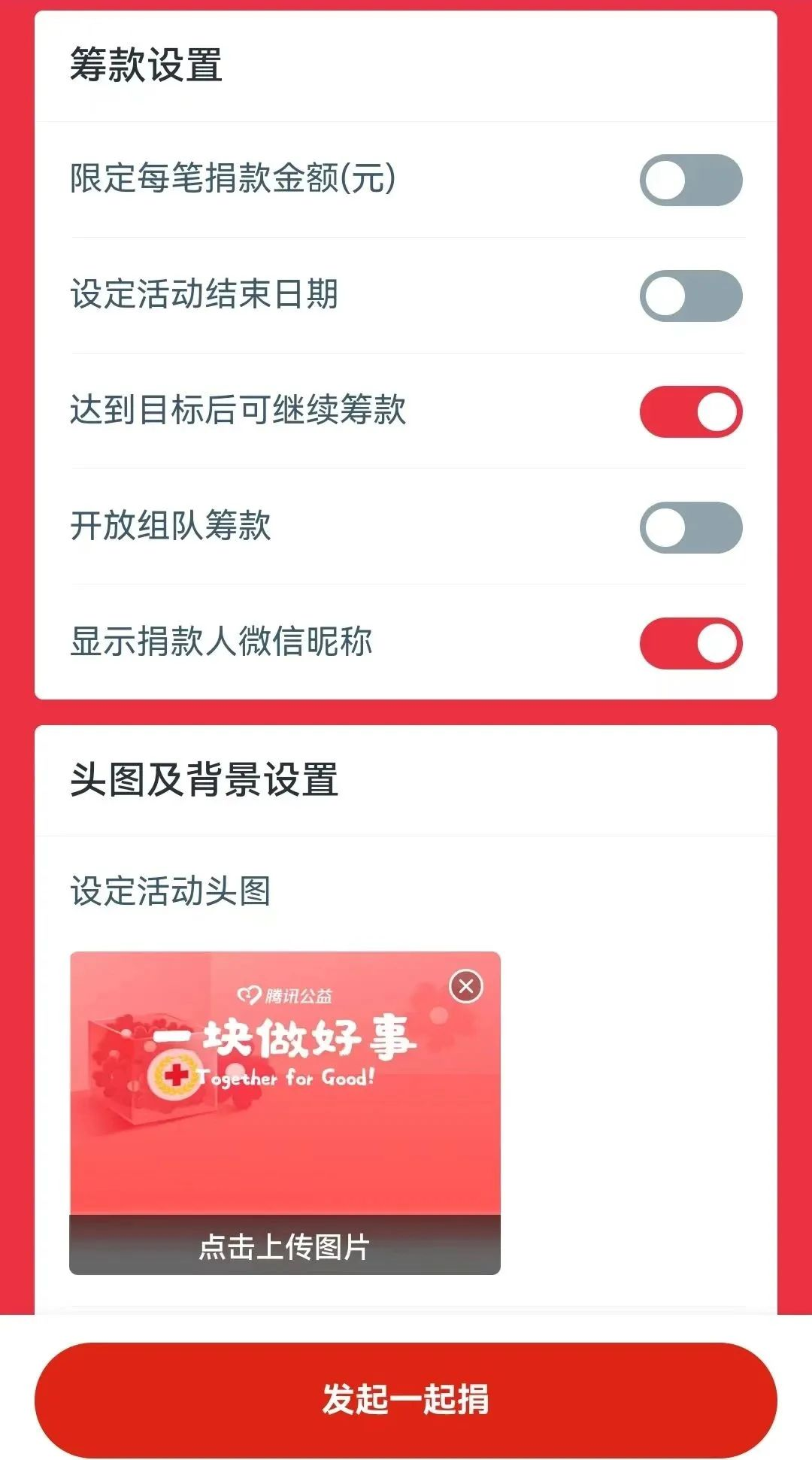Disable 达到目标后可继续筹款 switch
The image size is (812, 1460).
pyautogui.click(x=690, y=411)
